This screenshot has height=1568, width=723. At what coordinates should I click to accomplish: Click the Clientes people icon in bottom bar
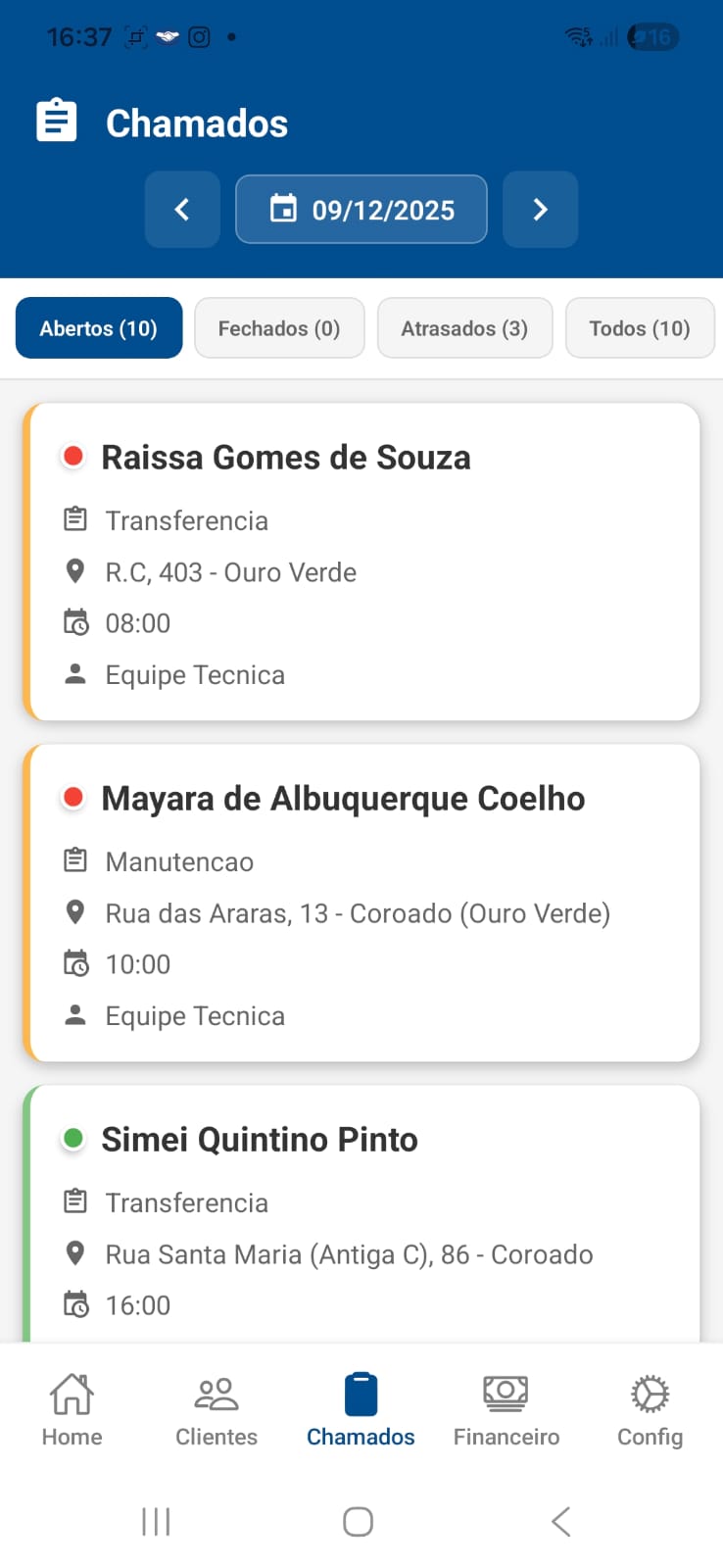216,1392
